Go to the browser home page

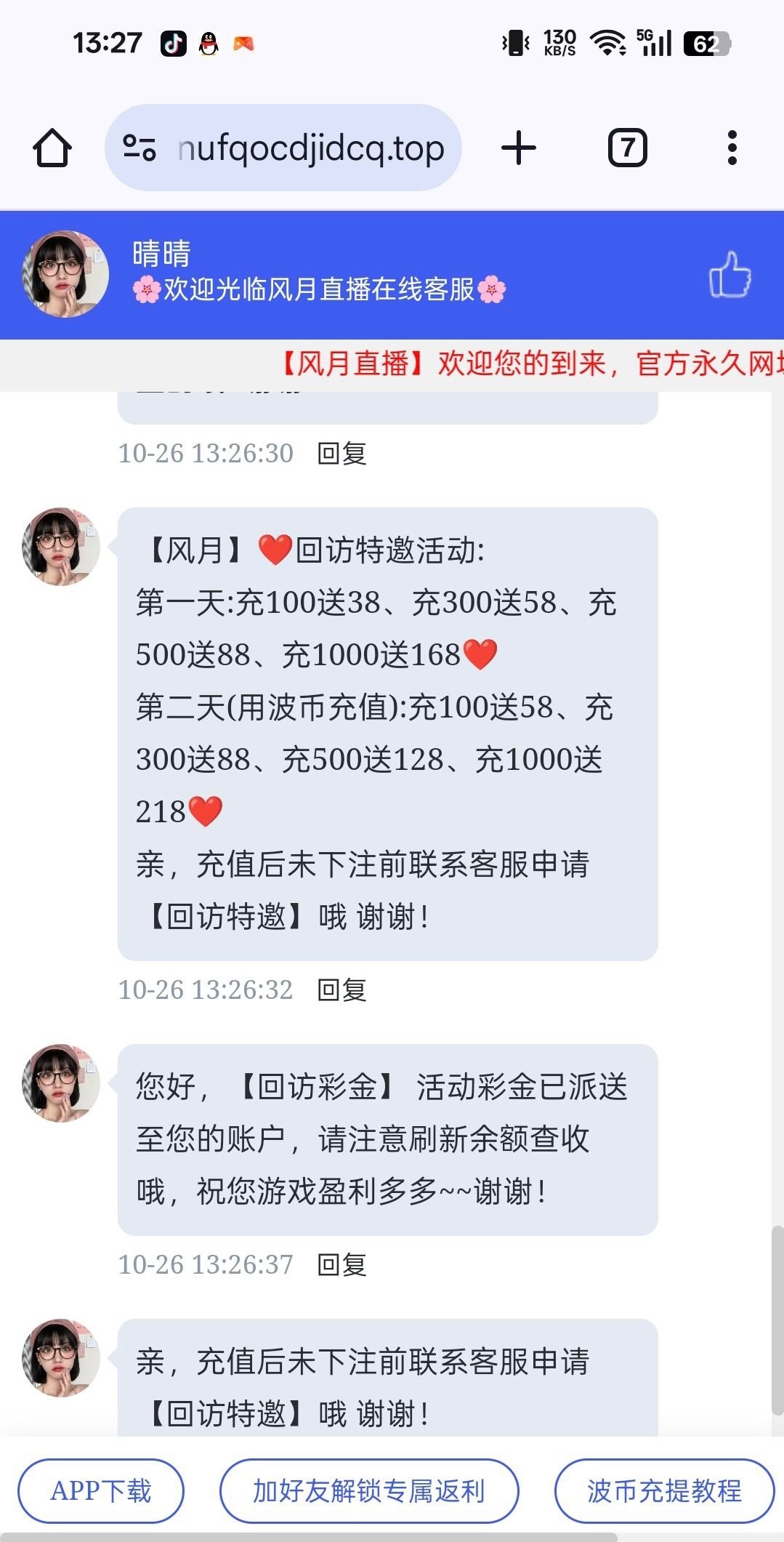tap(52, 148)
